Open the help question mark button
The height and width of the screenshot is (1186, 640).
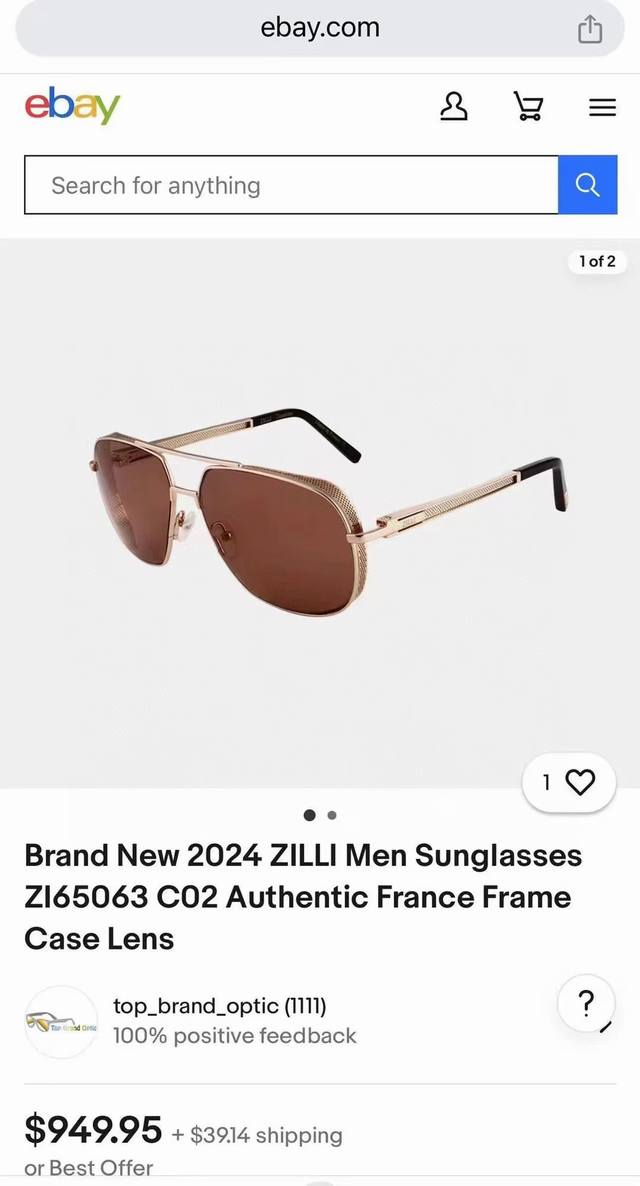[x=586, y=1003]
